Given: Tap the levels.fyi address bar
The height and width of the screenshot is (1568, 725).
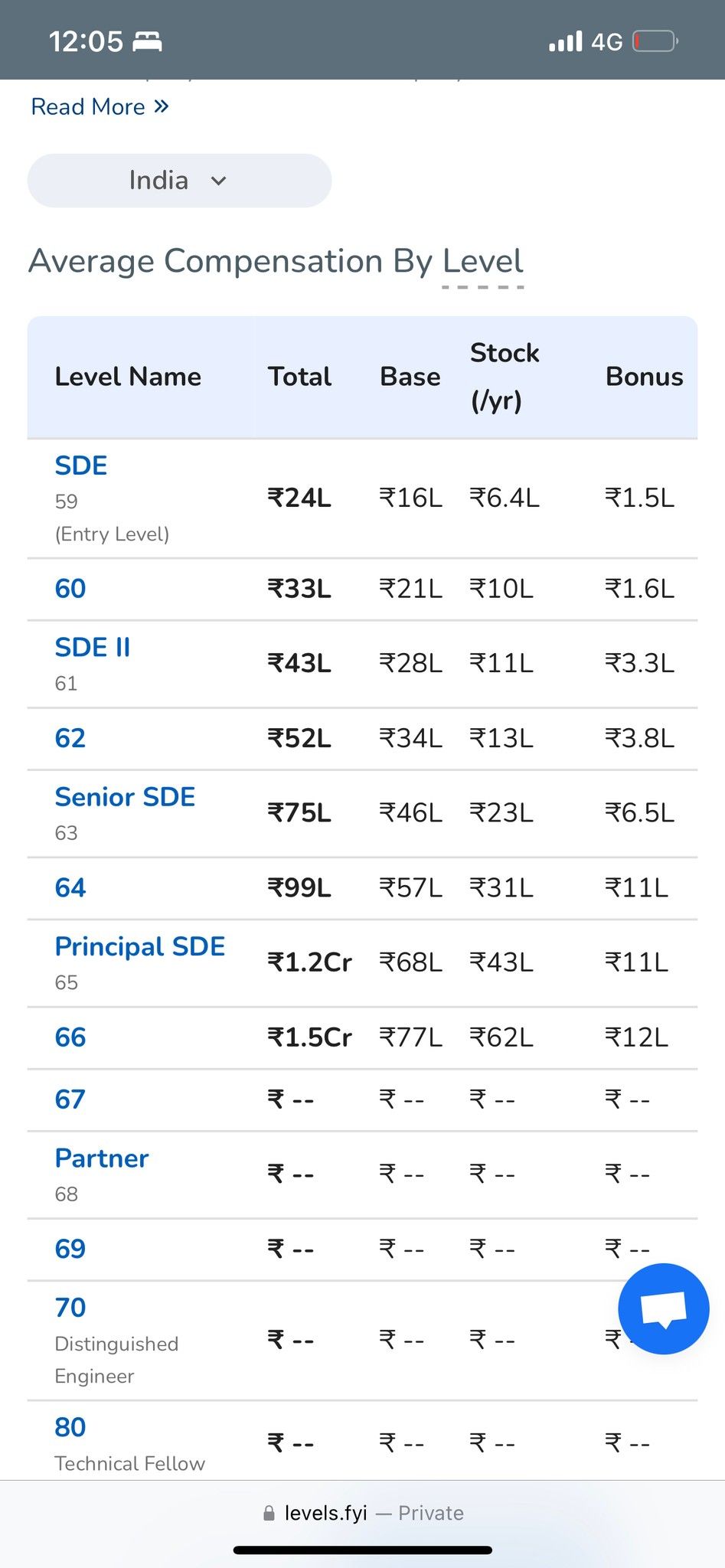Looking at the screenshot, I should (363, 1513).
